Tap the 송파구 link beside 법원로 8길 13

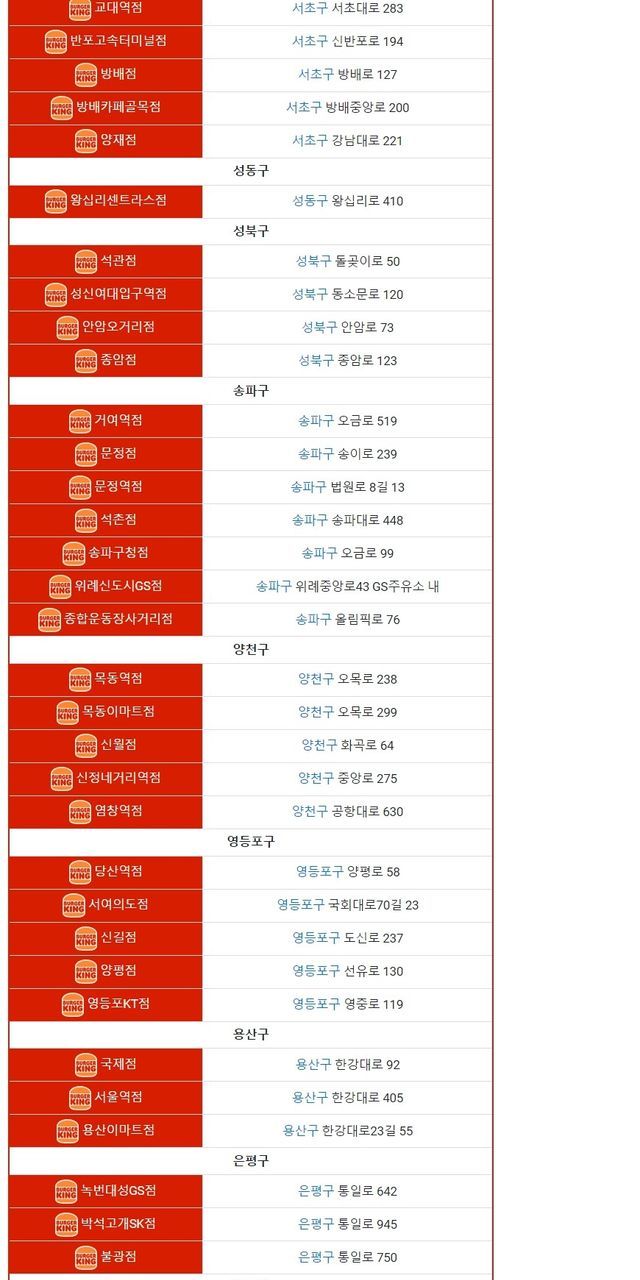pos(309,487)
